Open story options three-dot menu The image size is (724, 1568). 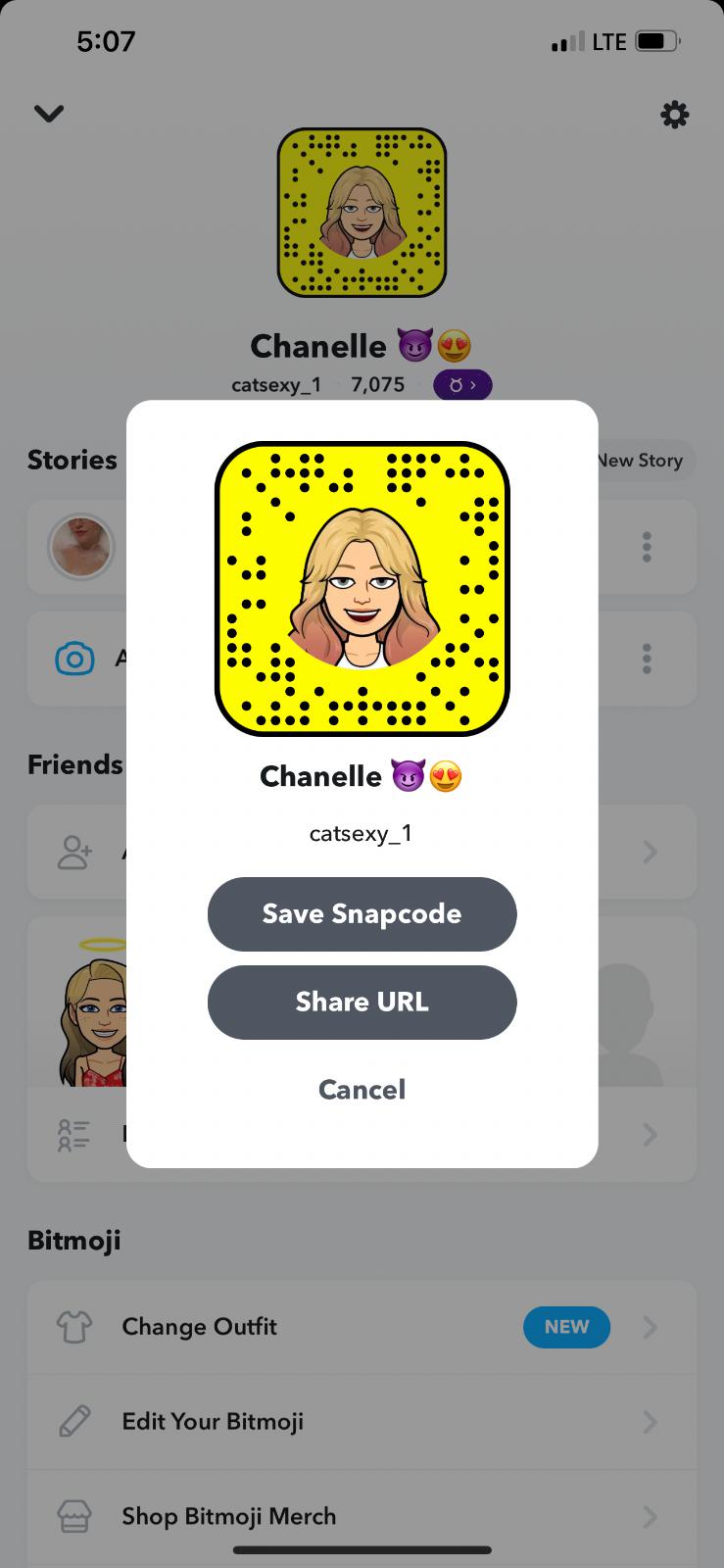(x=647, y=547)
